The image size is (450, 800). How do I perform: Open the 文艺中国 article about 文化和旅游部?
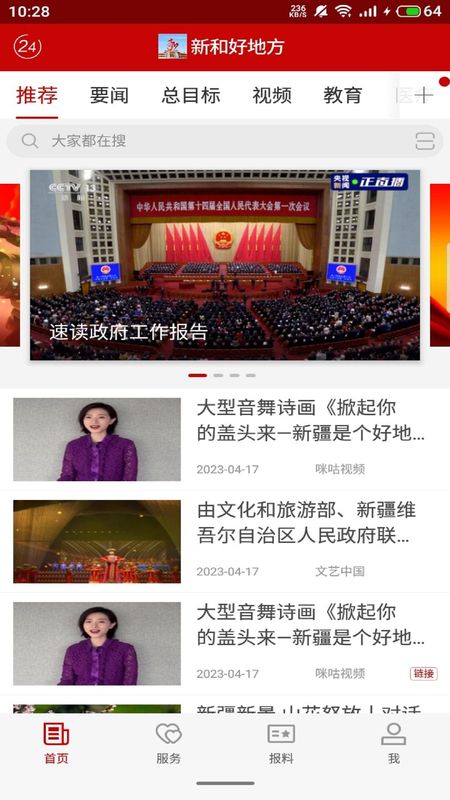pos(225,541)
